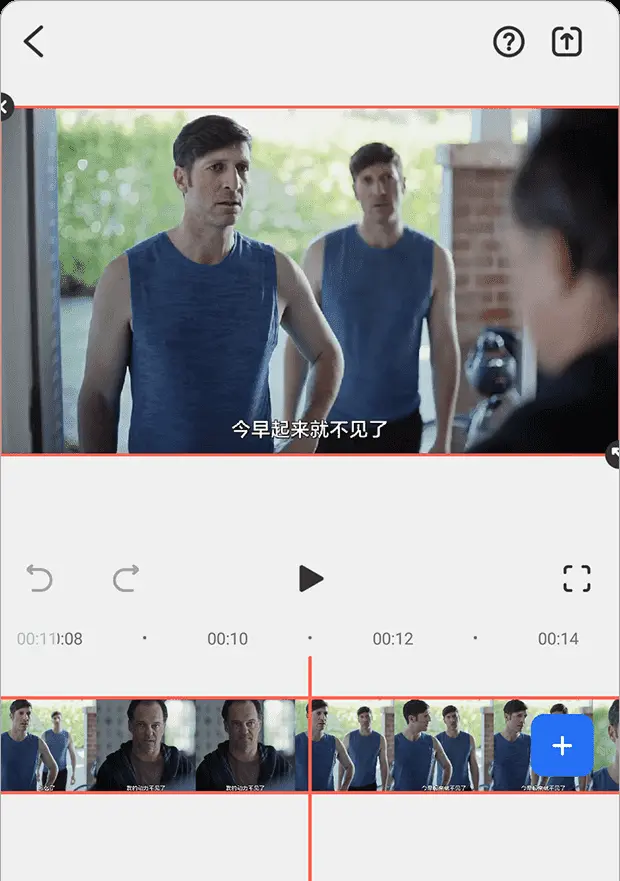620x881 pixels.
Task: Add a new clip with the plus button
Action: [x=562, y=745]
